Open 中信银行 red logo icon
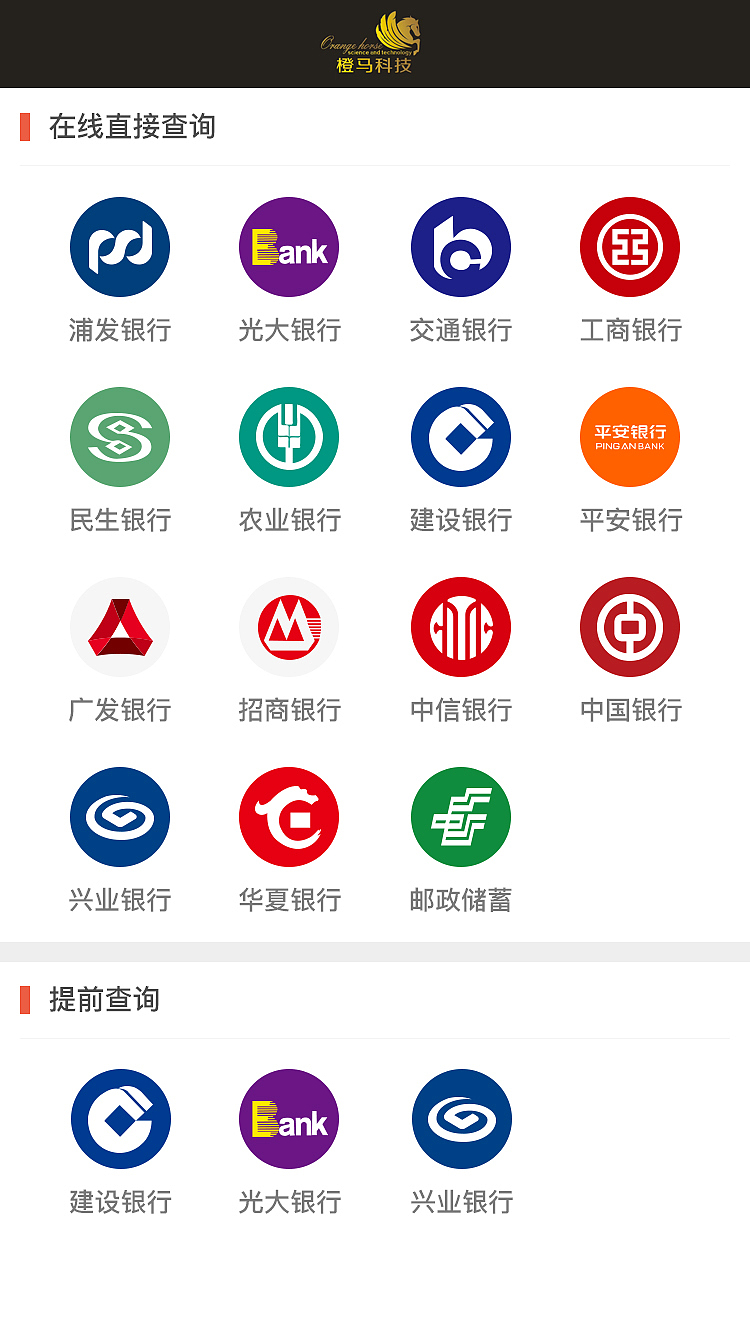This screenshot has height=1334, width=750. [461, 627]
